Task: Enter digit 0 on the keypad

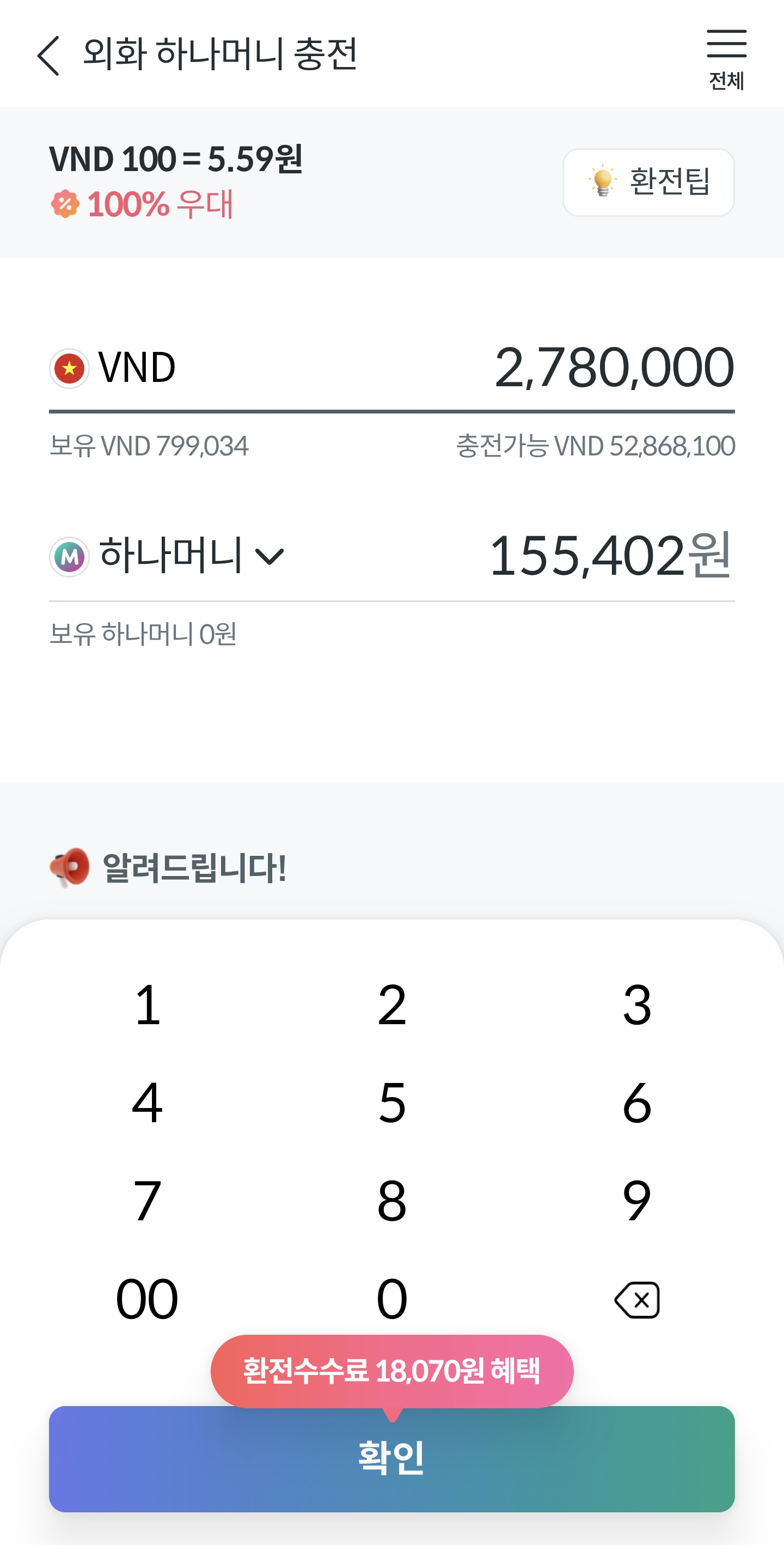Action: click(392, 1299)
